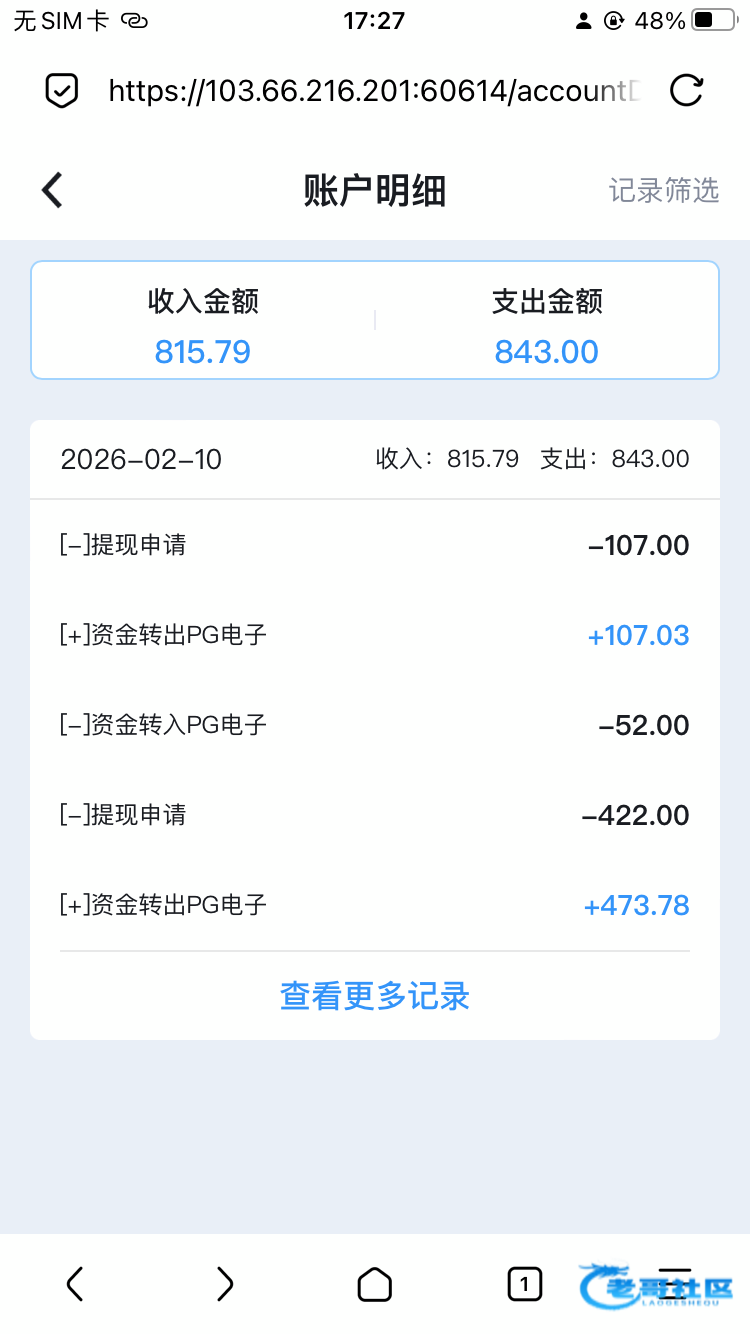750x1334 pixels.
Task: Open the site security shield icon
Action: pos(62,91)
